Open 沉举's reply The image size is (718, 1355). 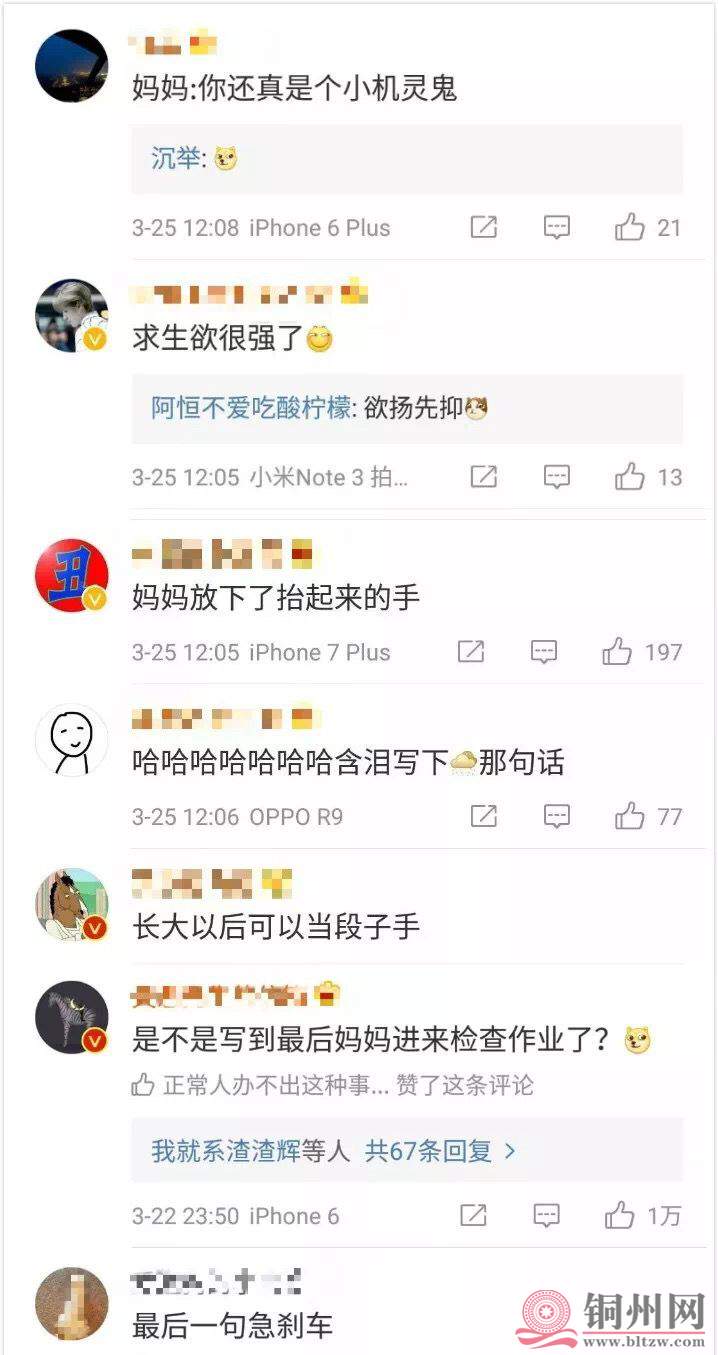tap(176, 158)
